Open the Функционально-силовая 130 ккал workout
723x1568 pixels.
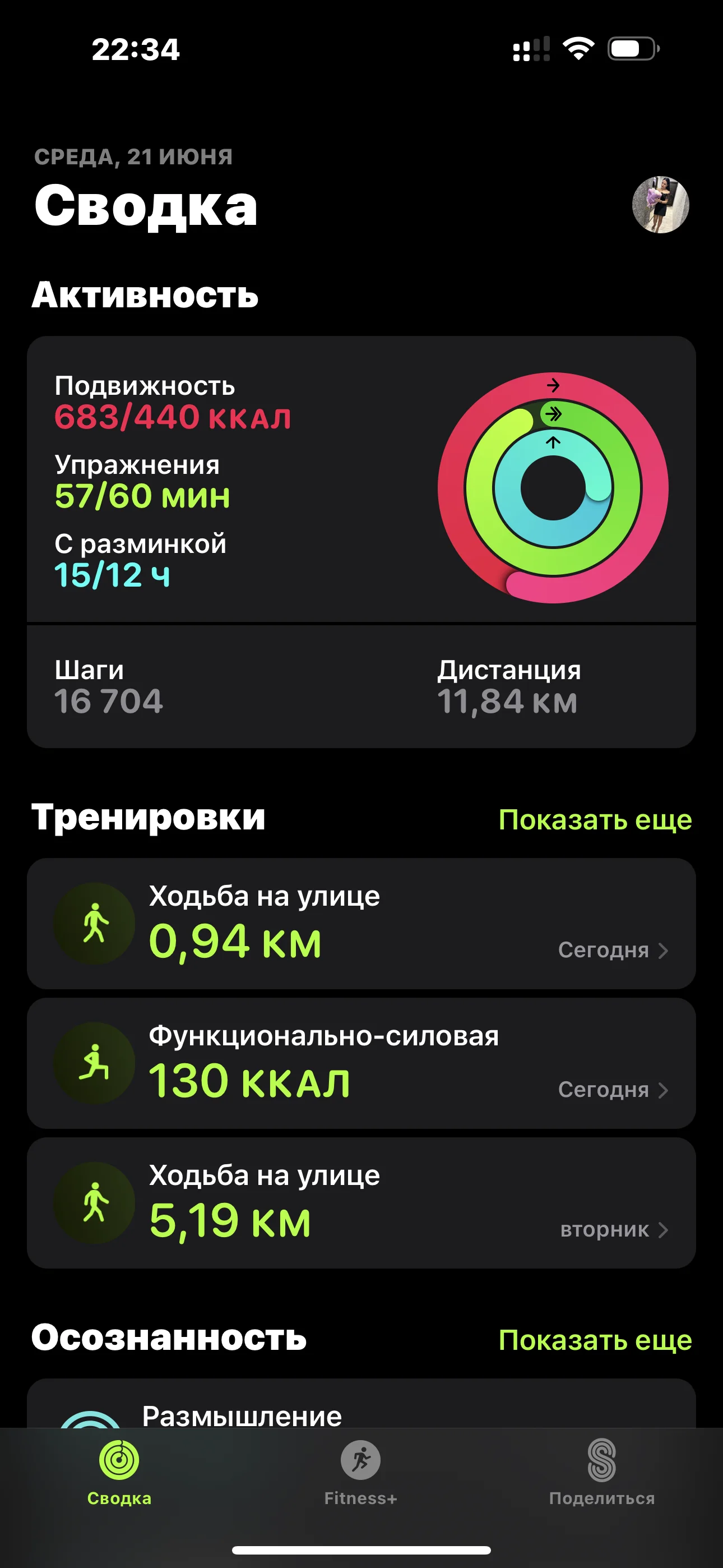(361, 1063)
